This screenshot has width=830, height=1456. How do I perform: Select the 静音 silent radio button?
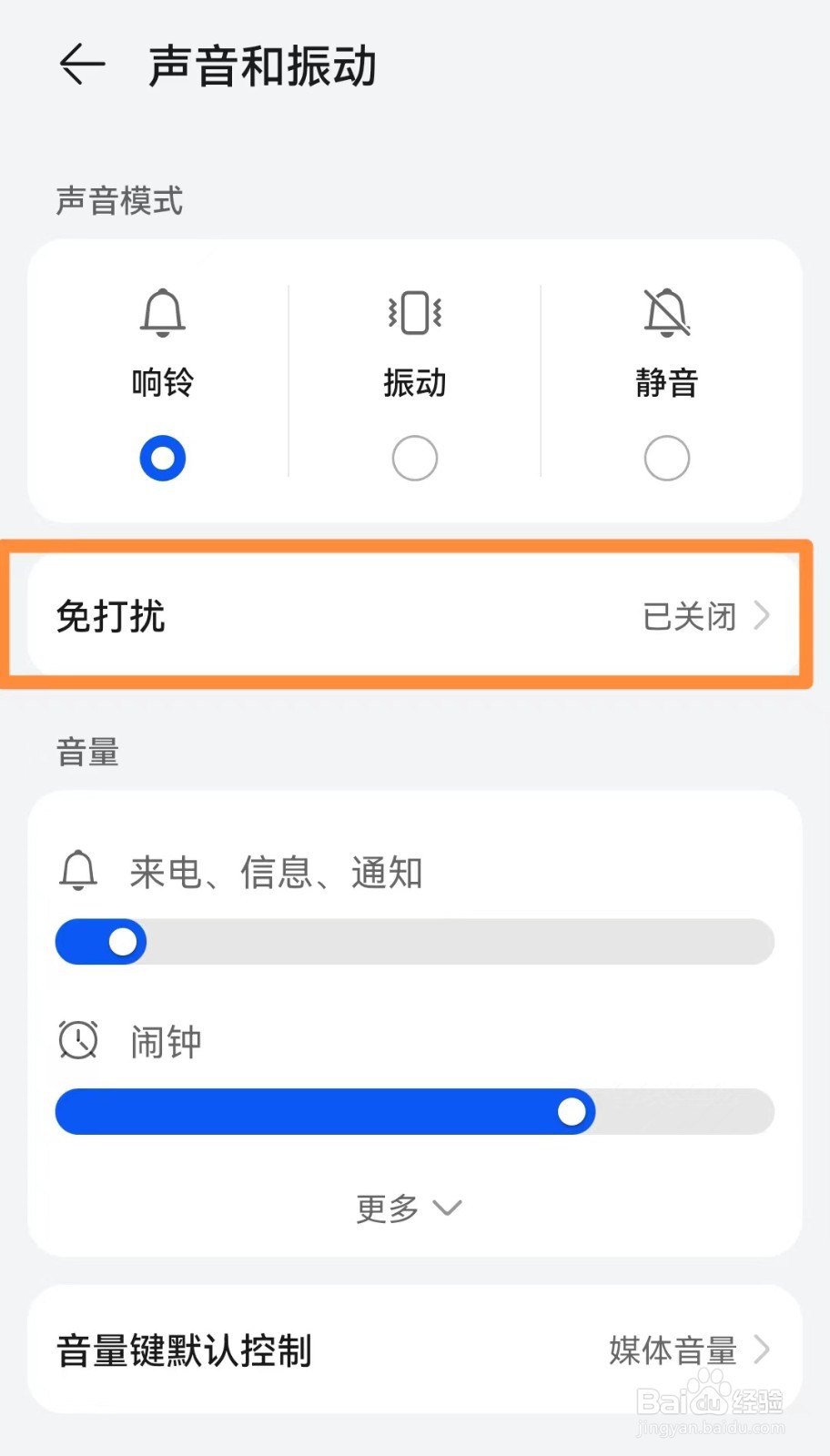[667, 458]
